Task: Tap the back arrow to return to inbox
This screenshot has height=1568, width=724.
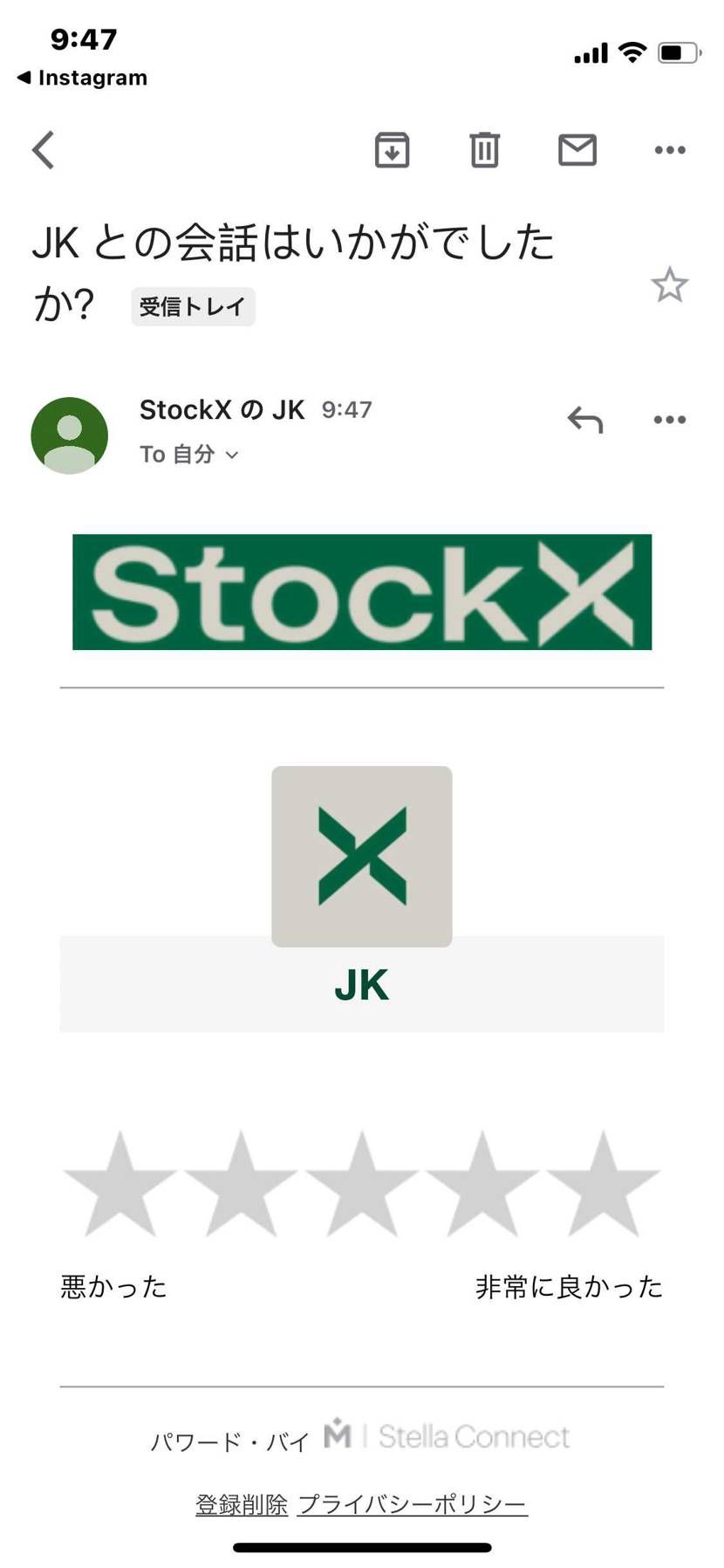Action: (44, 149)
